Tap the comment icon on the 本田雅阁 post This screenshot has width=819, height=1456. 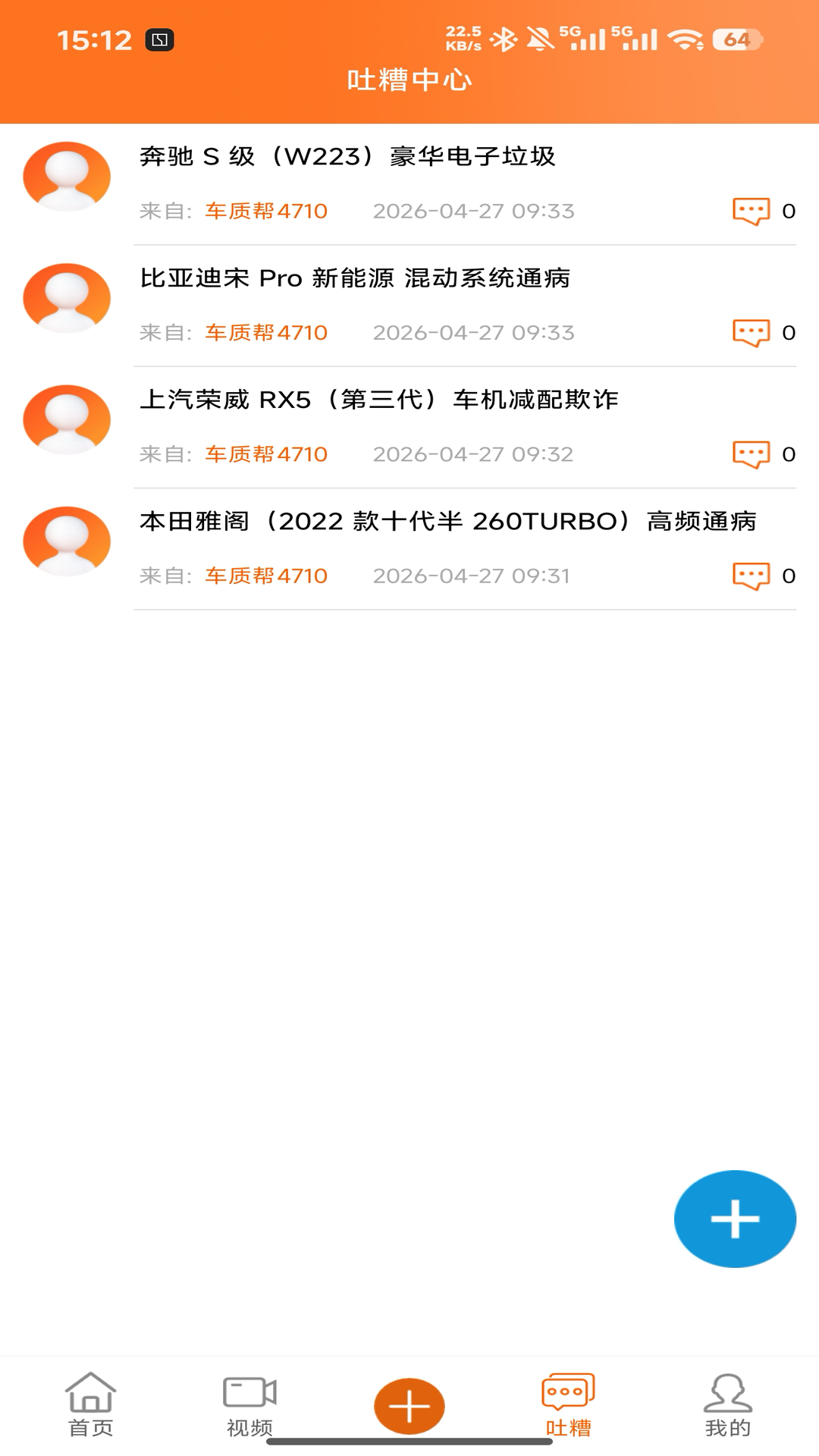(751, 576)
